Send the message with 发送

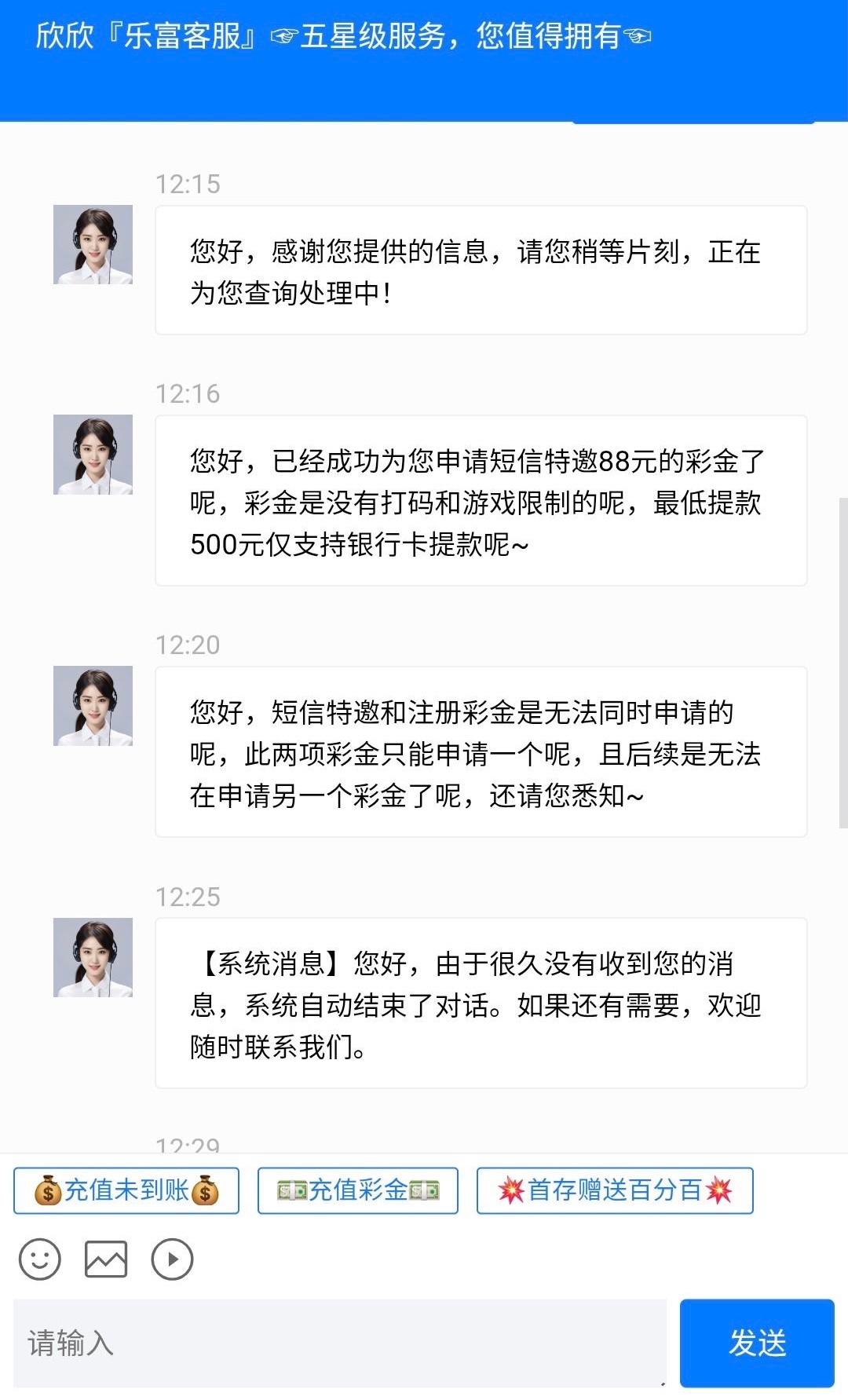pyautogui.click(x=757, y=1343)
